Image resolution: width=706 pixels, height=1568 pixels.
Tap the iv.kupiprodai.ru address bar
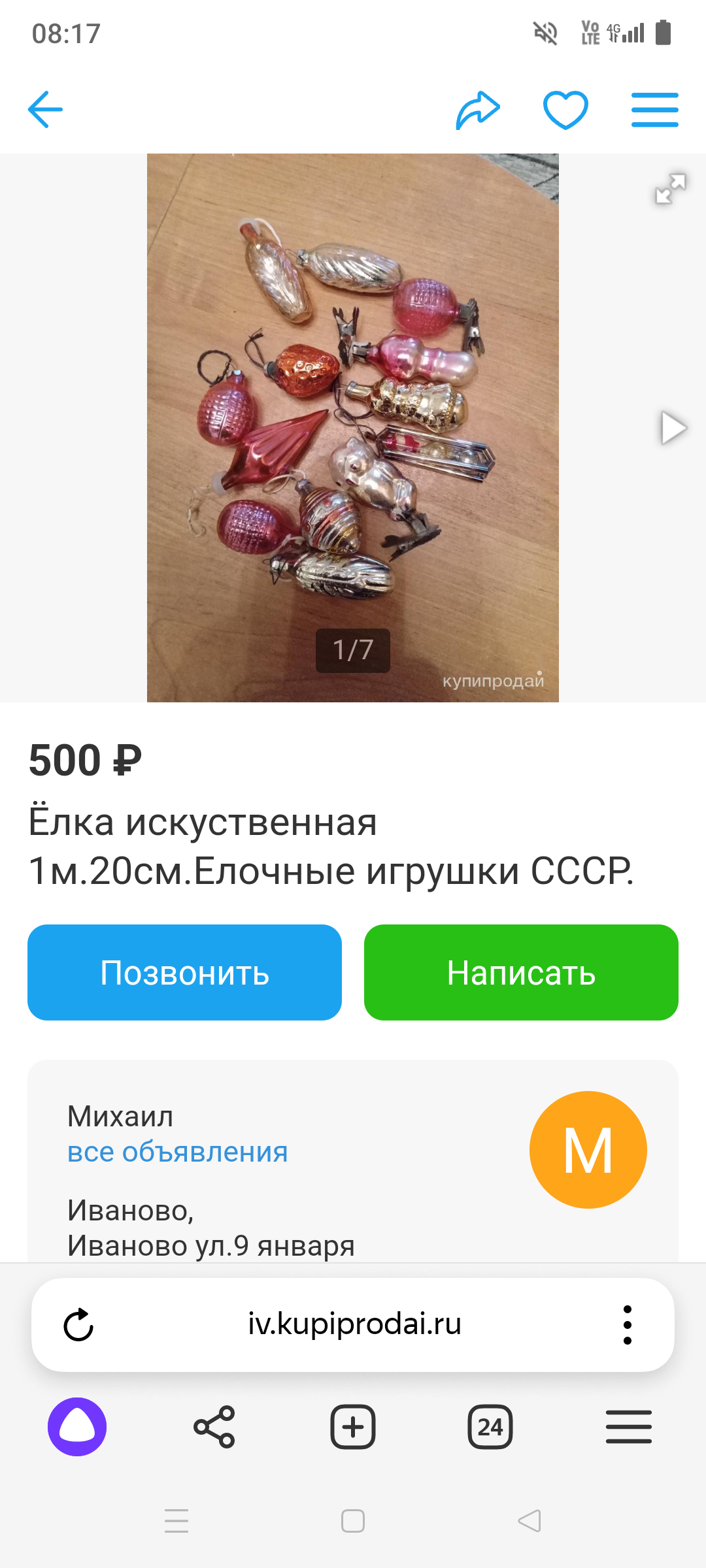click(354, 1324)
